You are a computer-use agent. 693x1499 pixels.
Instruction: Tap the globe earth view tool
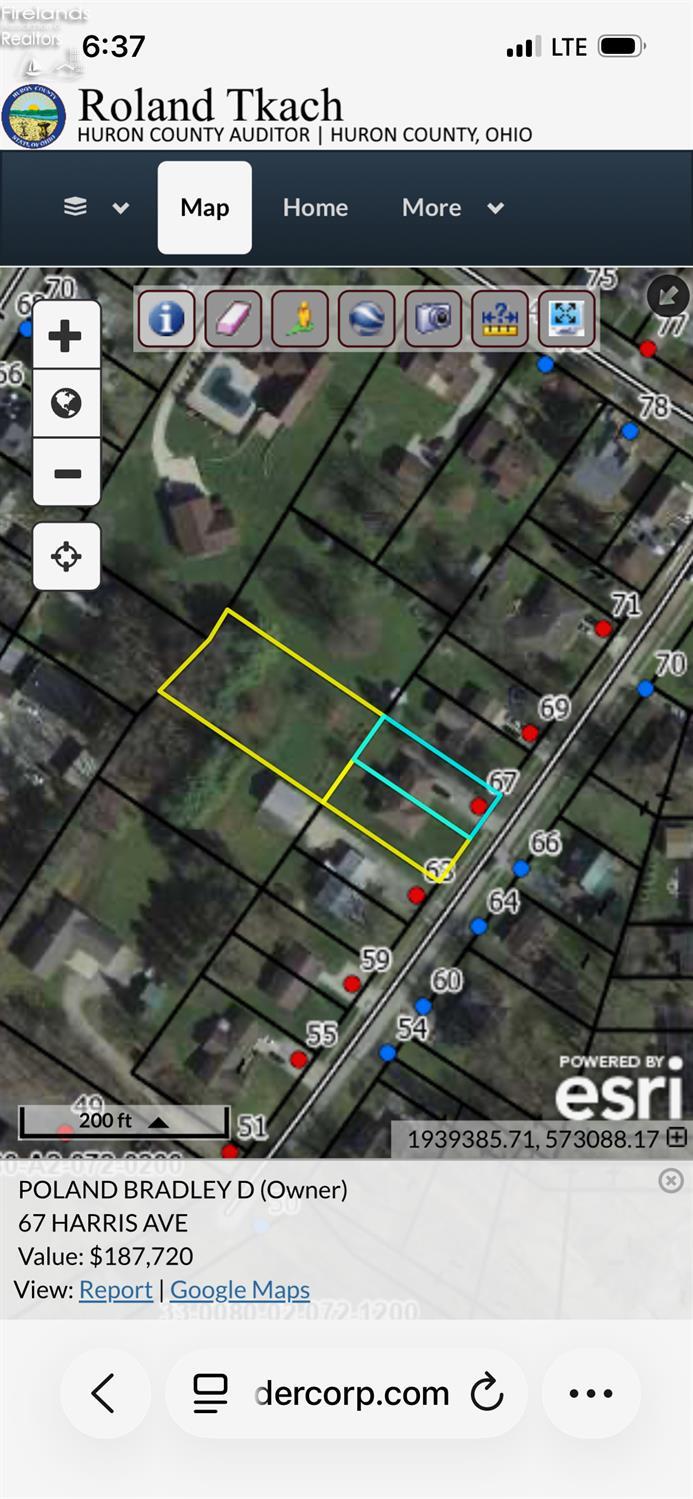(367, 319)
